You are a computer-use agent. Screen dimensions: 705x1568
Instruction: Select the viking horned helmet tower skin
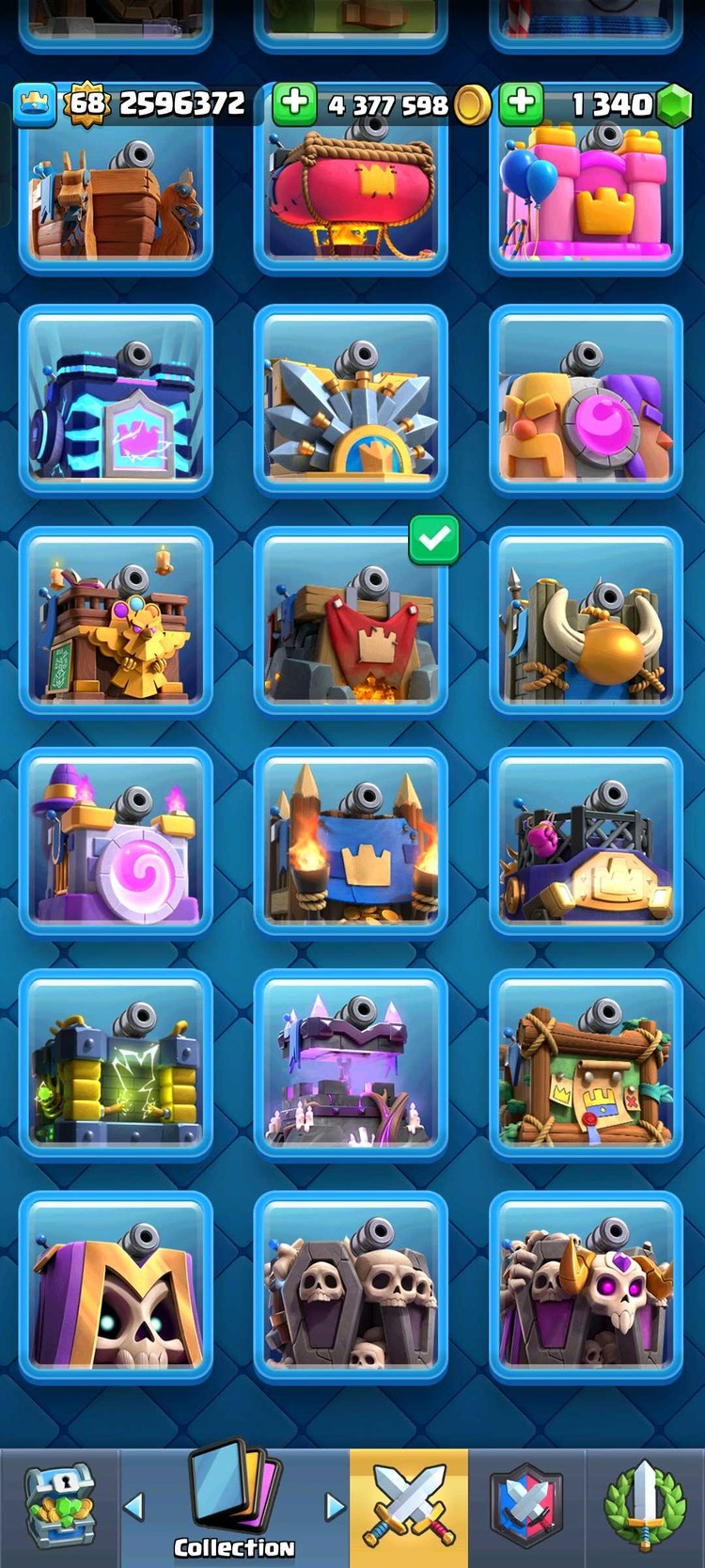click(586, 621)
